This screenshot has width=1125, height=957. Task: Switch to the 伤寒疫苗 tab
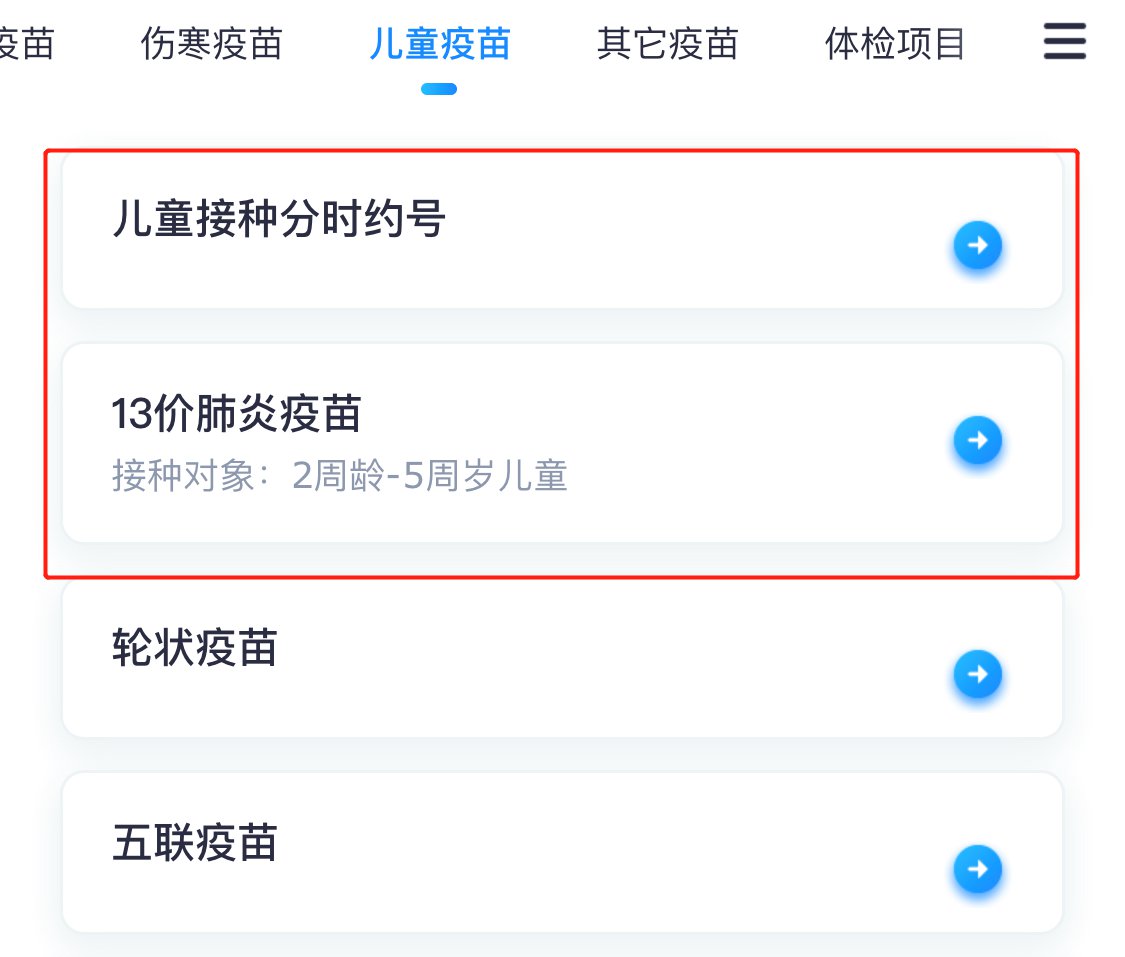pyautogui.click(x=211, y=45)
